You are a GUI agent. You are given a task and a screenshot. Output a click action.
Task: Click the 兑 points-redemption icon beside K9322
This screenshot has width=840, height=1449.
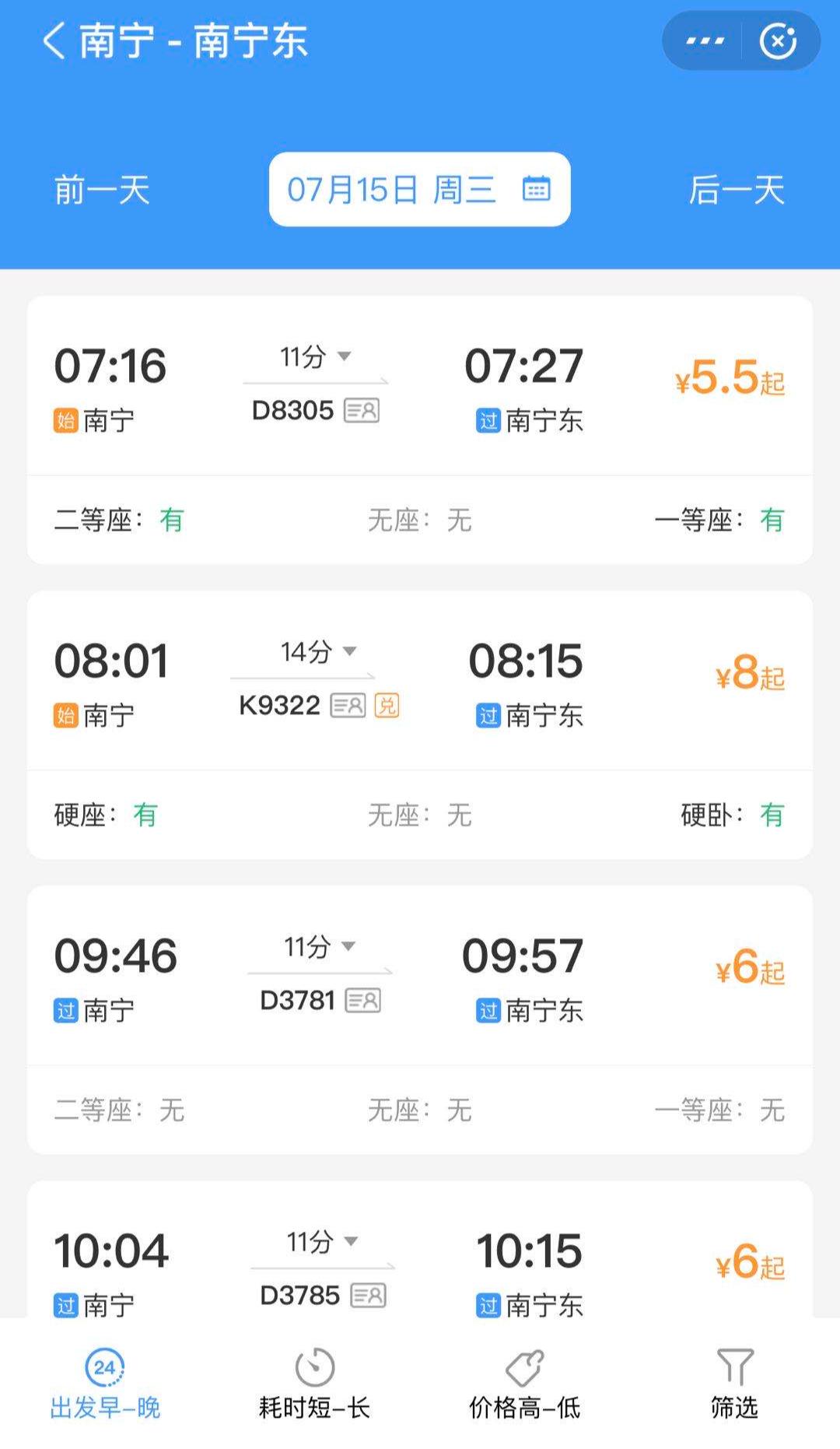click(x=389, y=707)
